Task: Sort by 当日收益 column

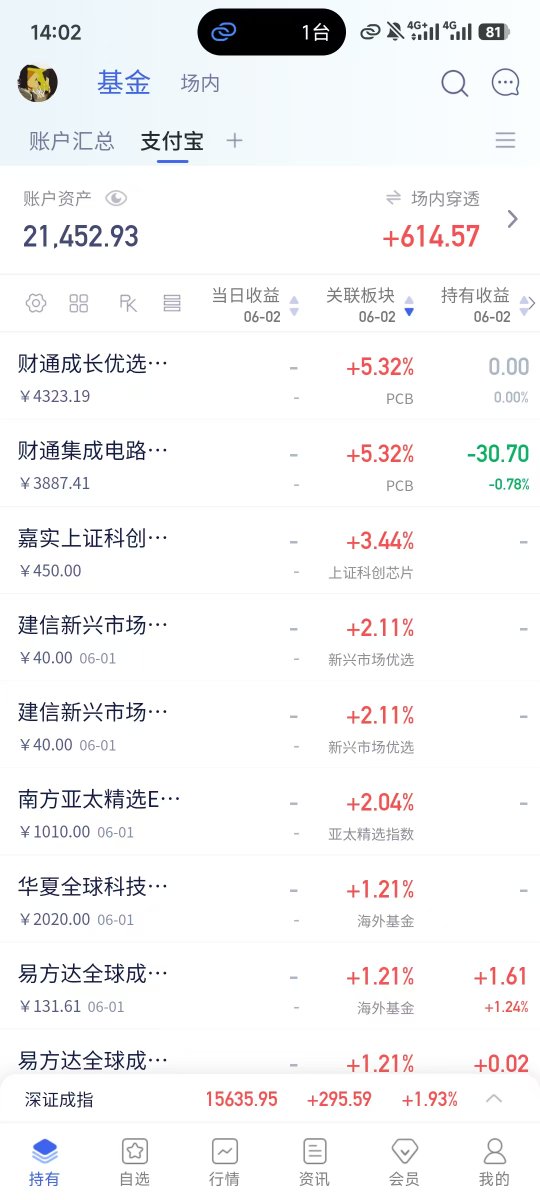Action: point(254,304)
